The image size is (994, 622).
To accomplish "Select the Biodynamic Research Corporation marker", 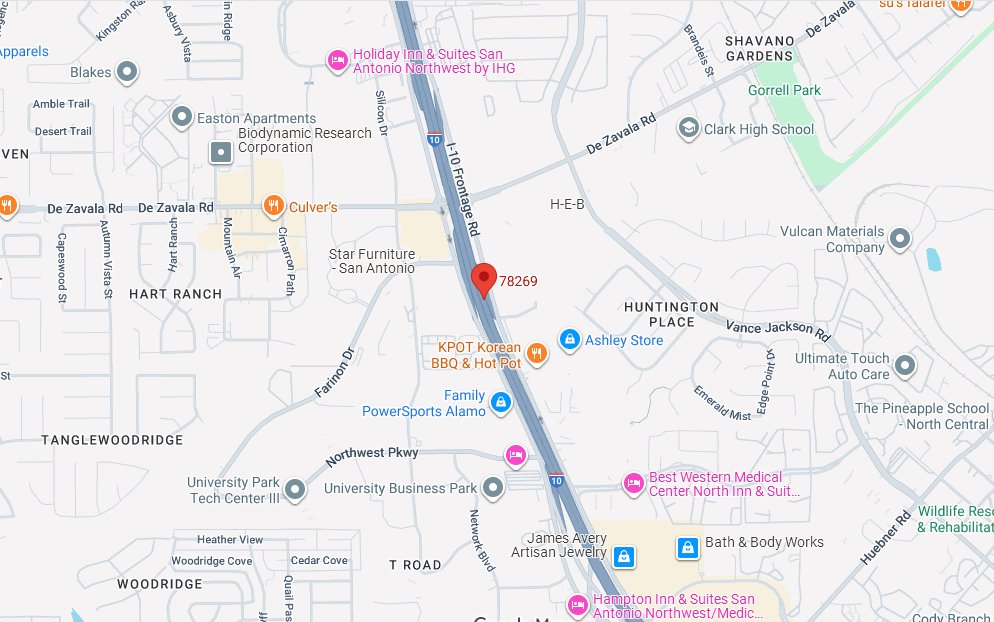I will pos(221,152).
